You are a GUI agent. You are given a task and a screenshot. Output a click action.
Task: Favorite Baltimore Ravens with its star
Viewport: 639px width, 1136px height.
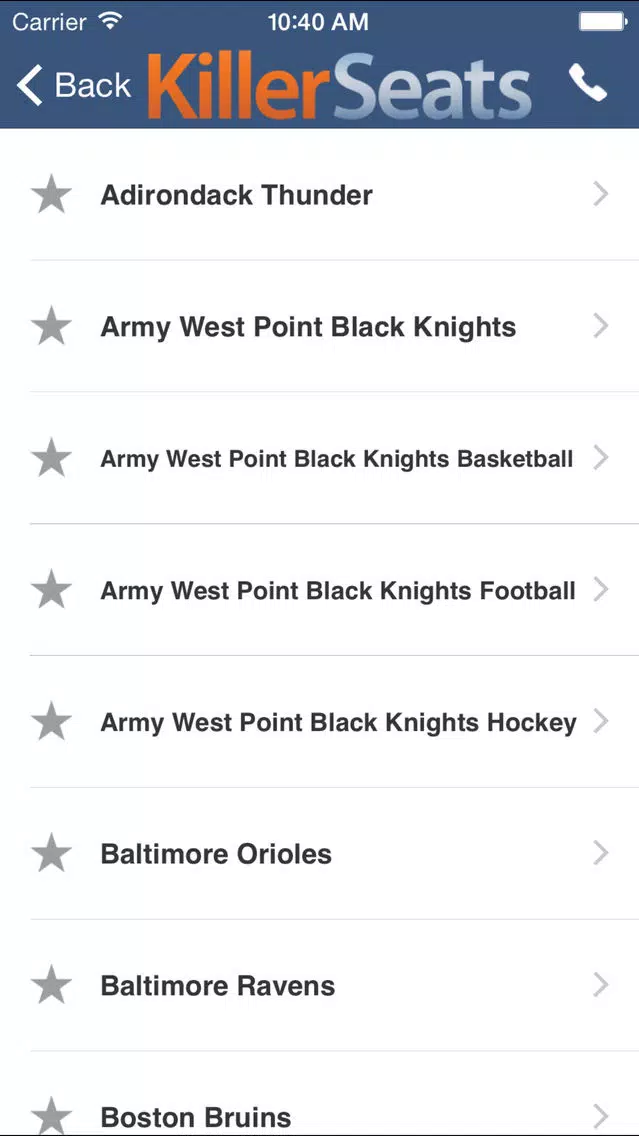coord(51,985)
